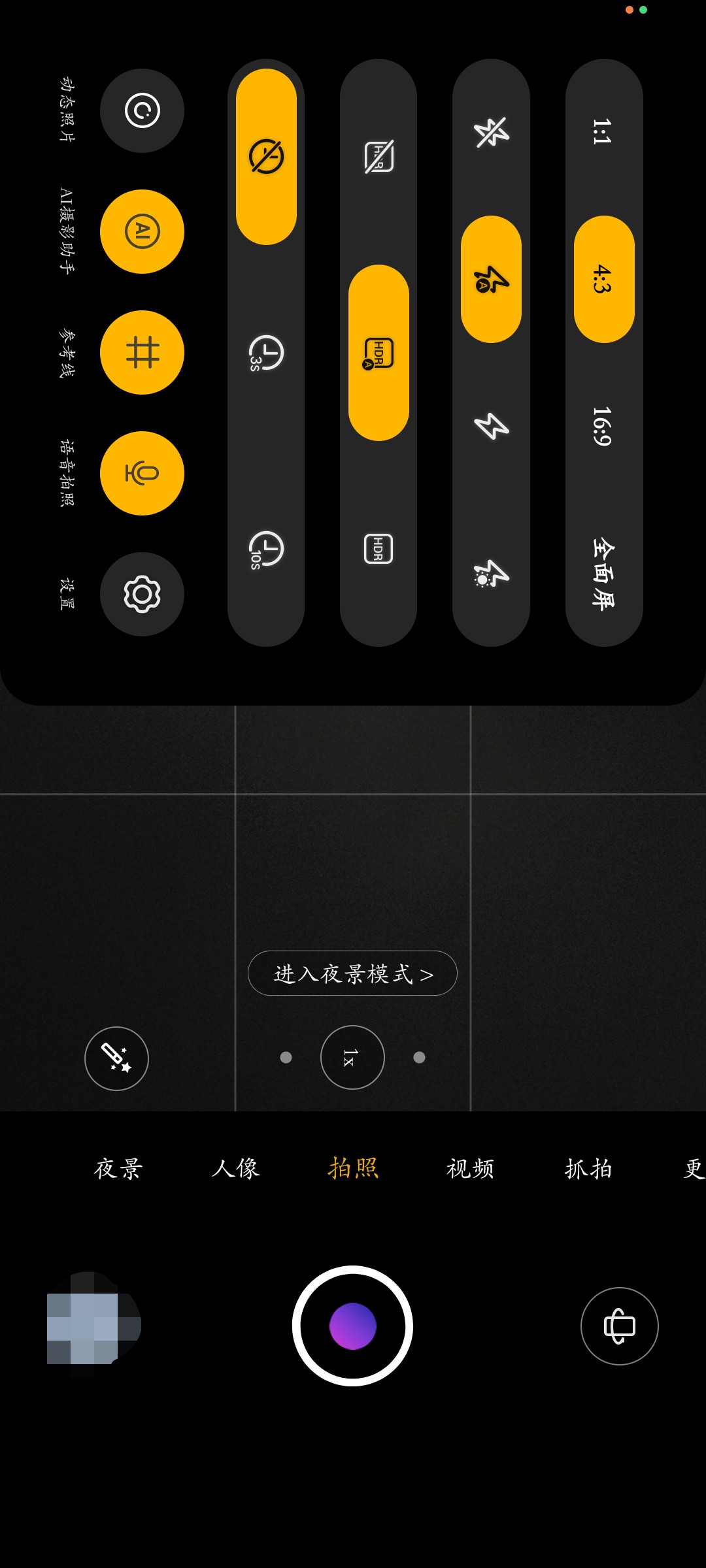This screenshot has height=1568, width=706.
Task: Enable the constant fill light flash
Action: click(x=491, y=574)
